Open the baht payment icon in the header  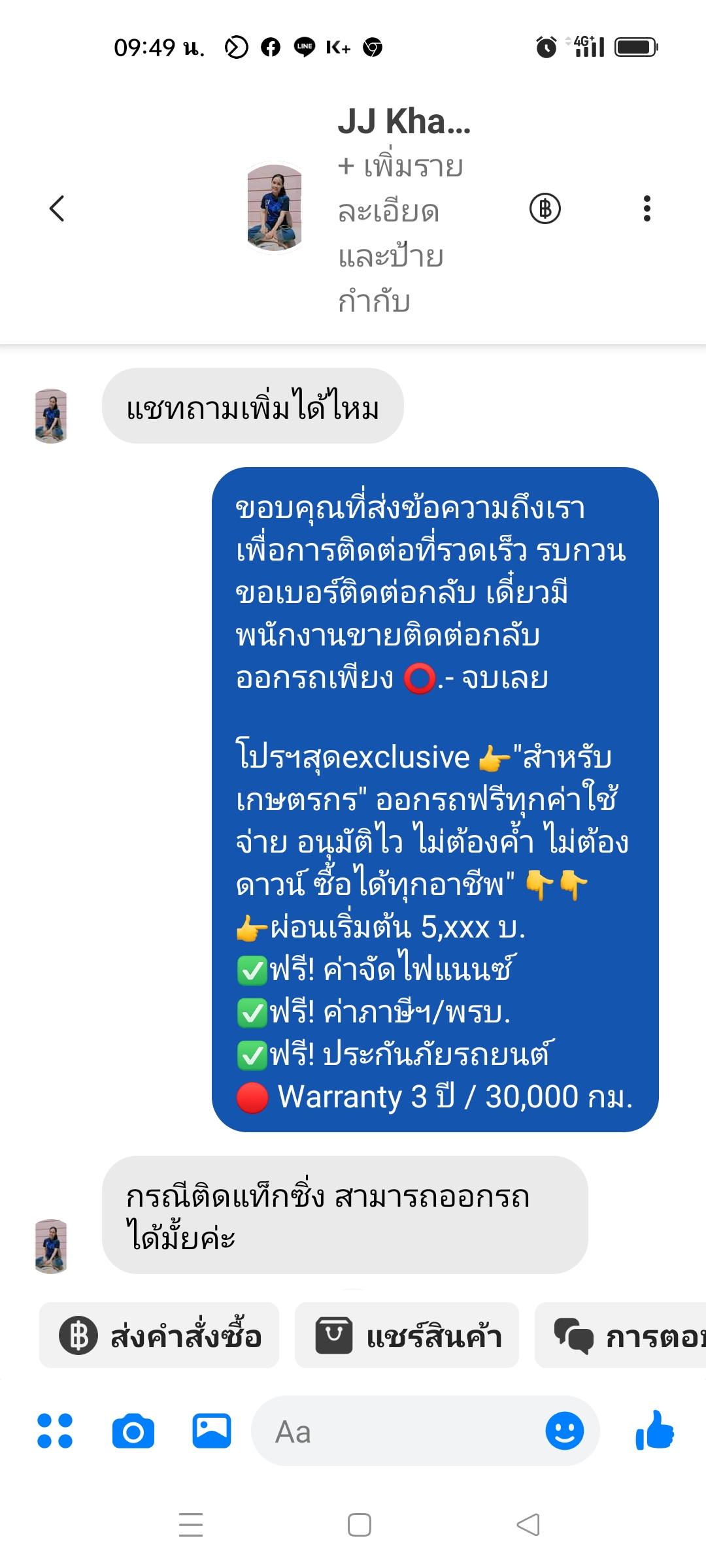coord(545,209)
